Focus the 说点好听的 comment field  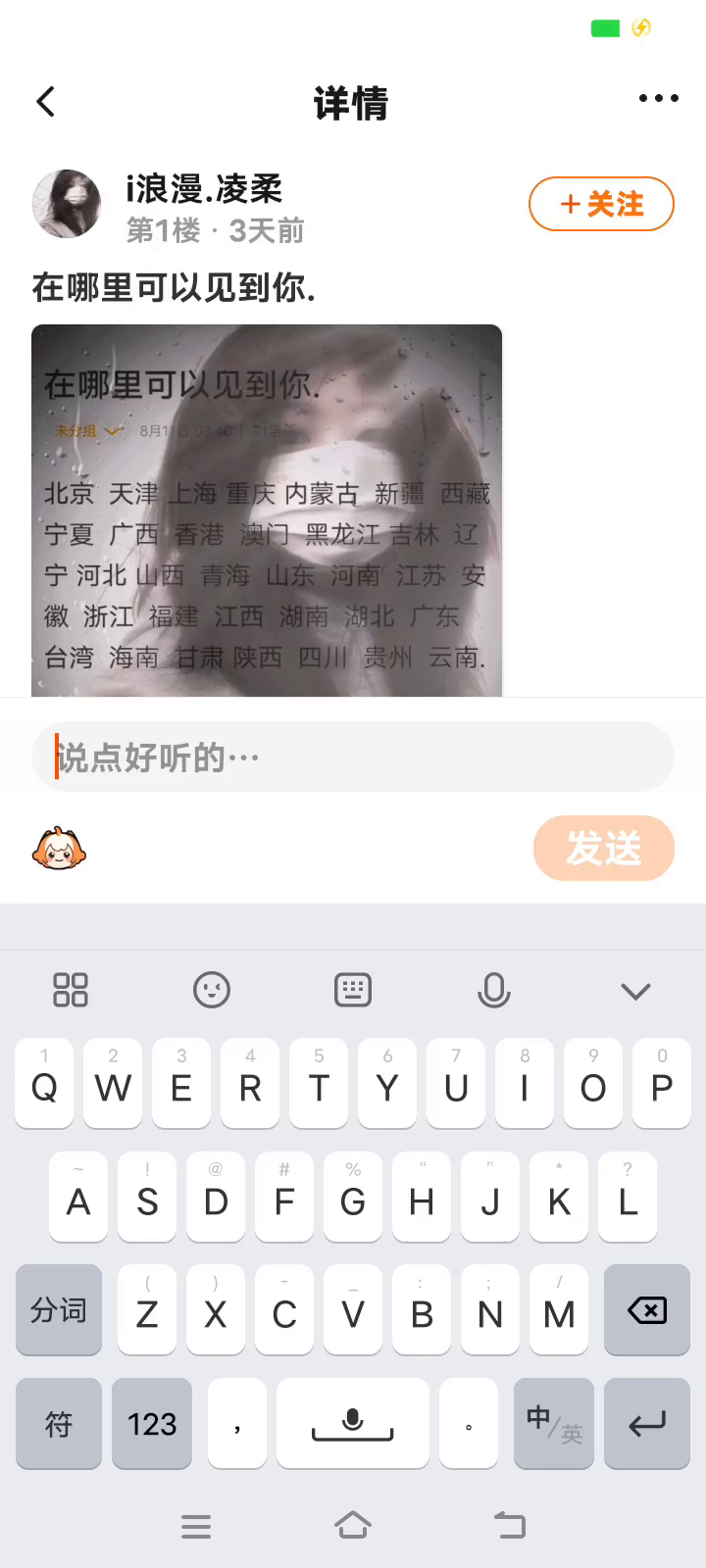(353, 757)
